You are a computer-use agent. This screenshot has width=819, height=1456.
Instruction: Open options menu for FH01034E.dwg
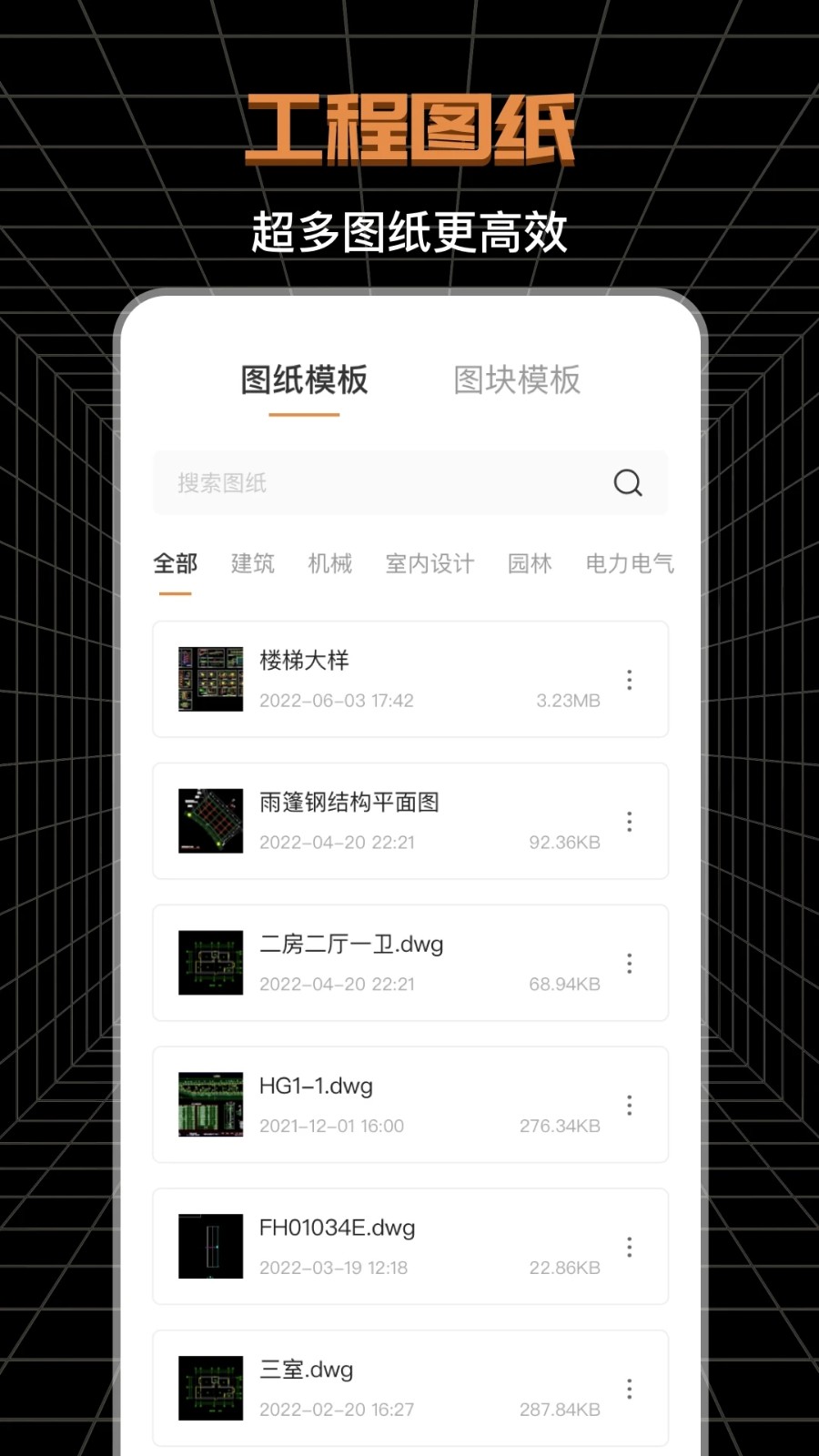coord(629,1247)
